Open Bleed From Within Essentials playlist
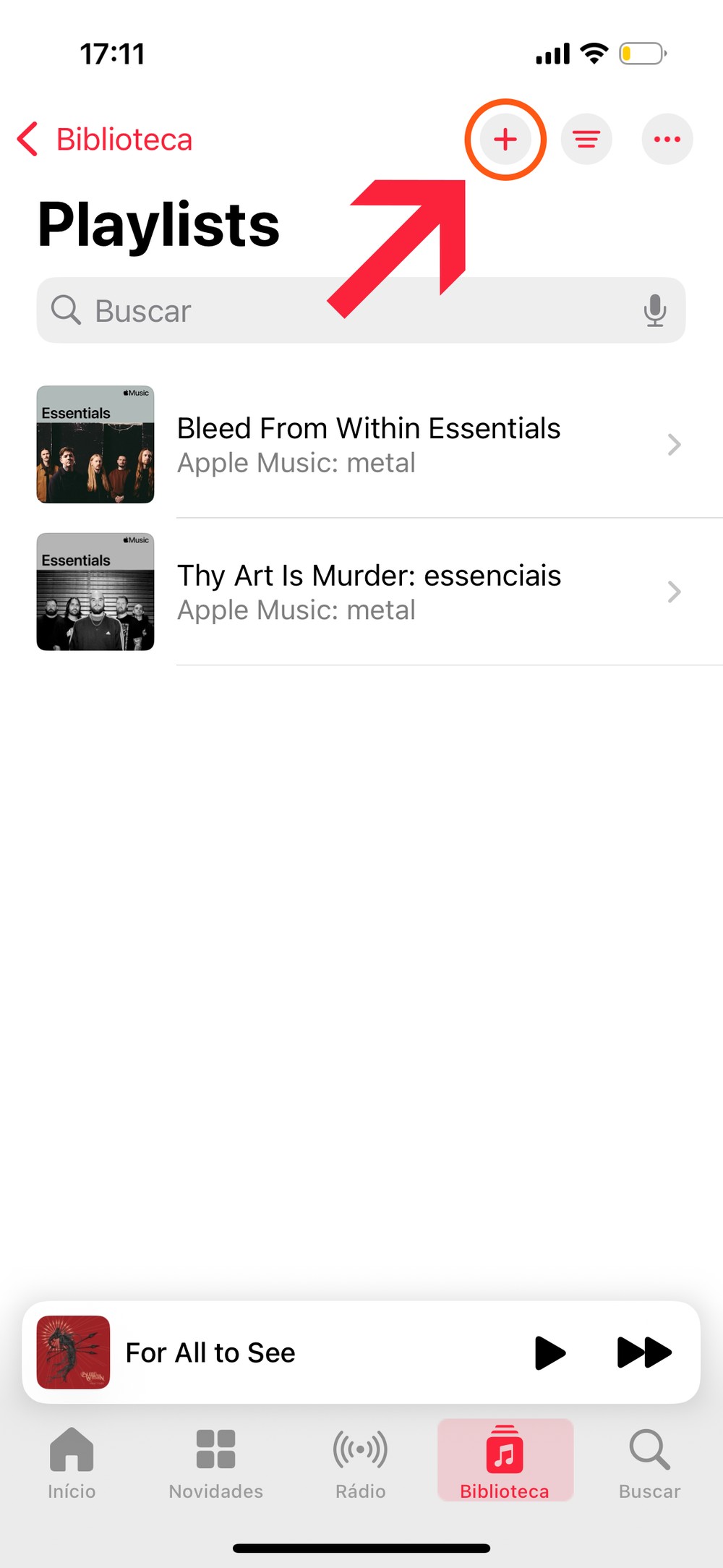The height and width of the screenshot is (1568, 723). 369,444
